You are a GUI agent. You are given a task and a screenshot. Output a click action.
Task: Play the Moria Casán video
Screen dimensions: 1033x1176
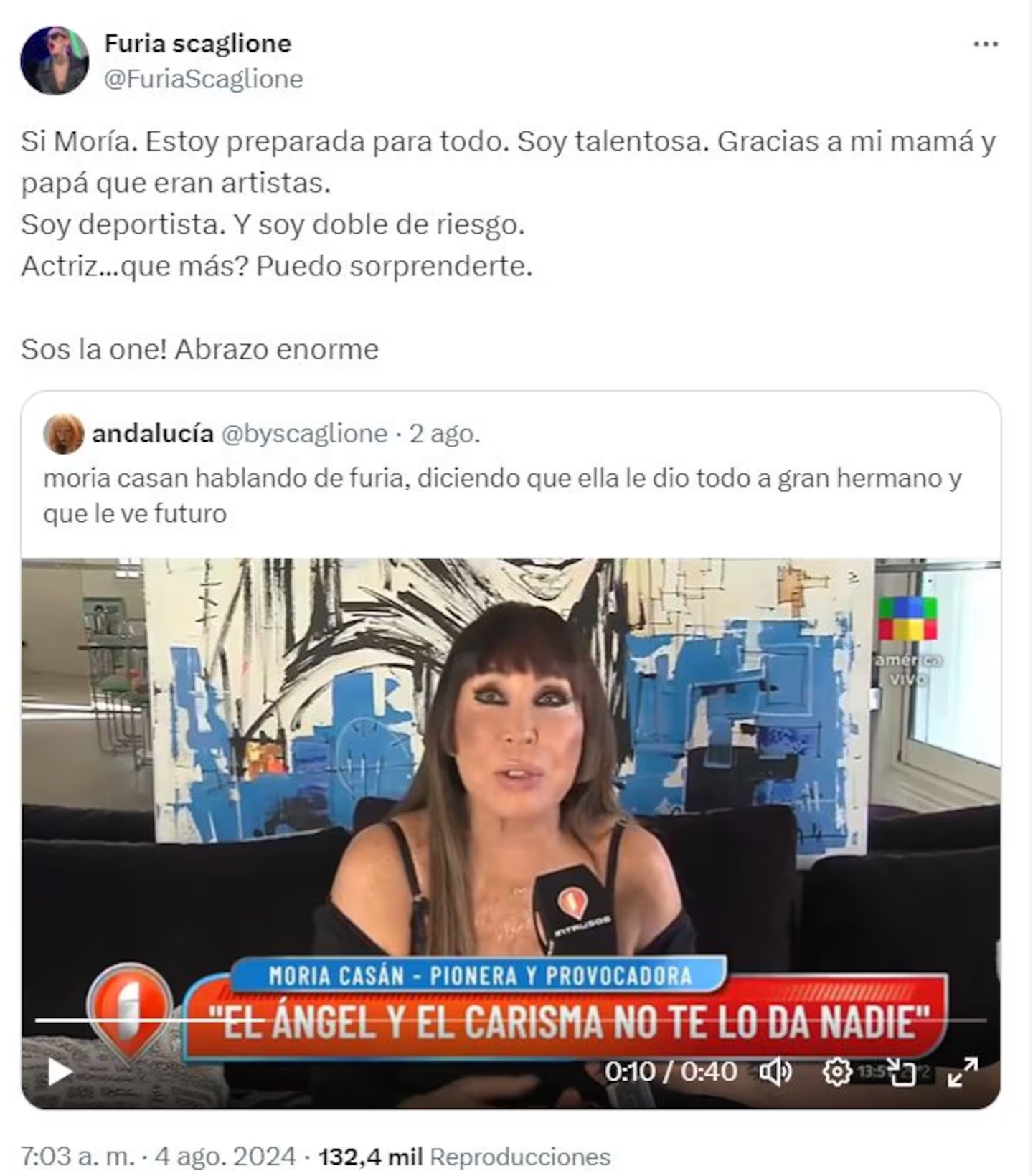[x=60, y=1073]
